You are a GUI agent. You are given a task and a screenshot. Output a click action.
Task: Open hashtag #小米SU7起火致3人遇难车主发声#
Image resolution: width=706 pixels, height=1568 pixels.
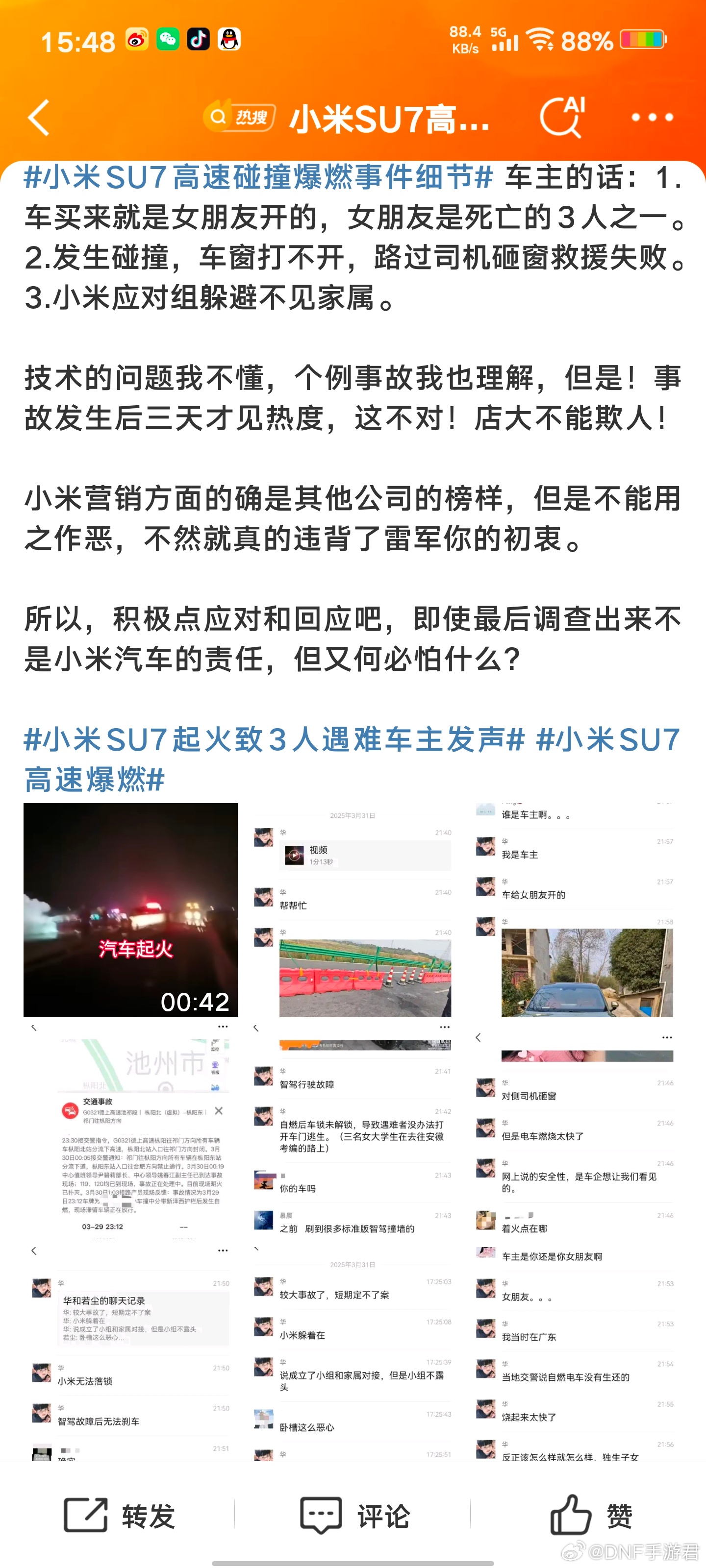pos(274,739)
